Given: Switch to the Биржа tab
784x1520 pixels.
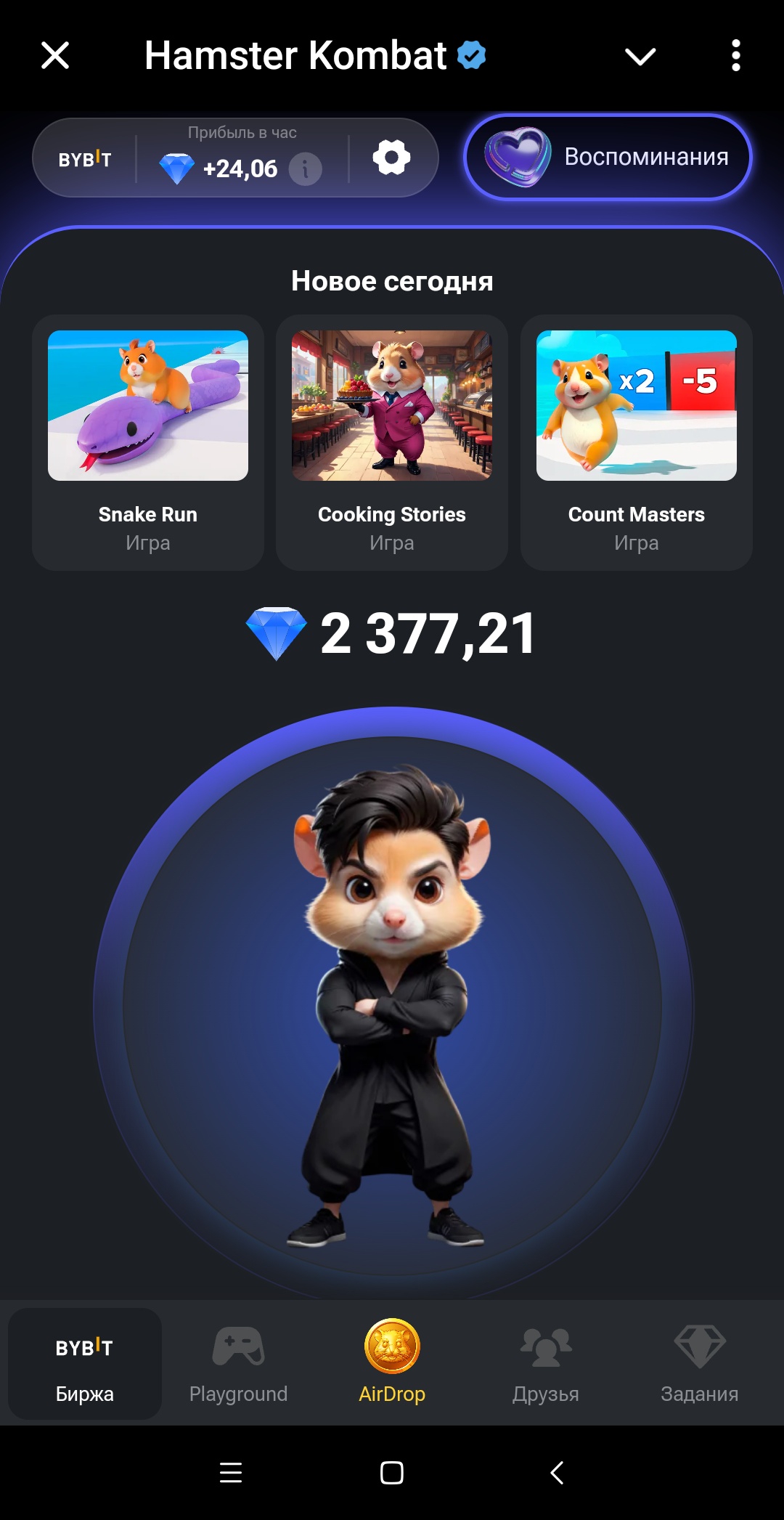Looking at the screenshot, I should [x=85, y=1364].
